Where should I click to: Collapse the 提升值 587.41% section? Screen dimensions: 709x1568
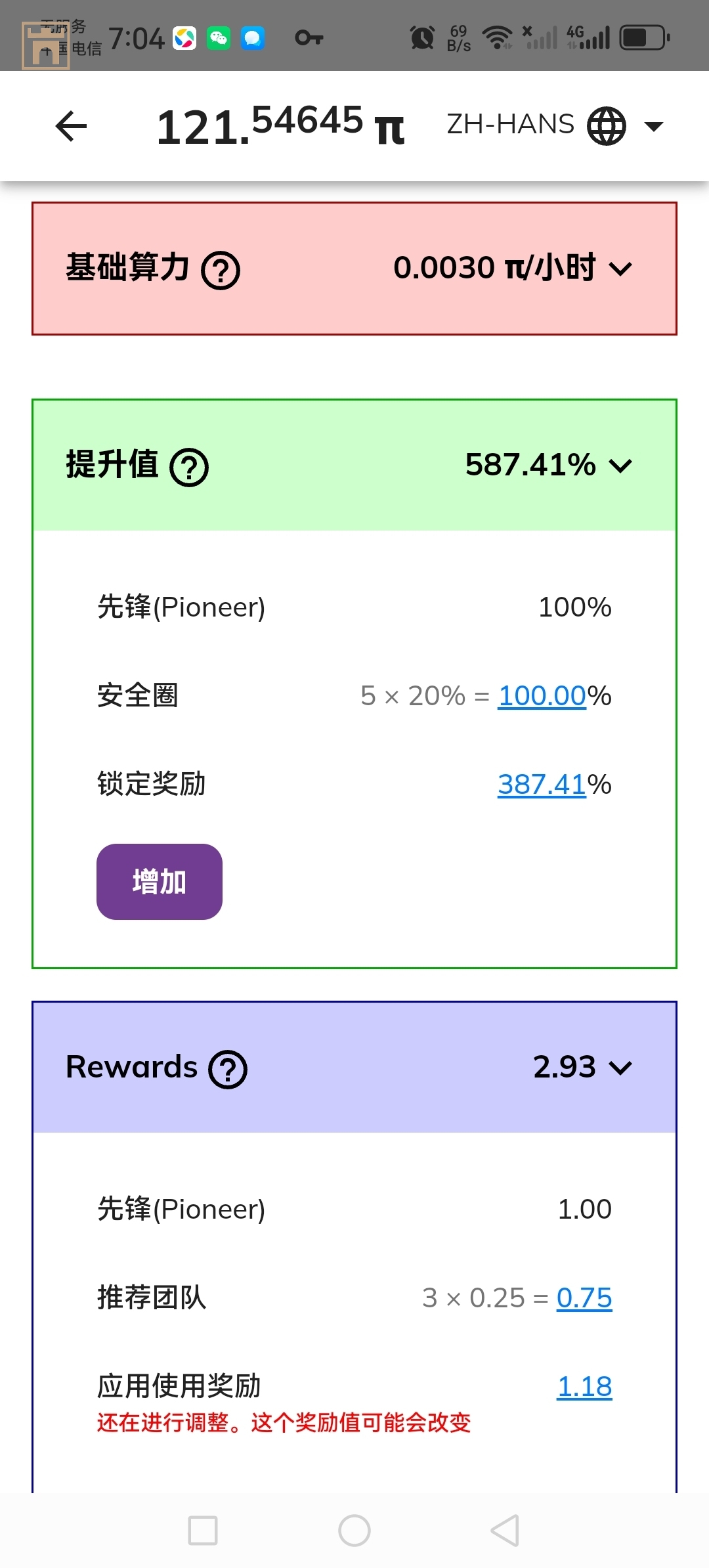pos(620,466)
